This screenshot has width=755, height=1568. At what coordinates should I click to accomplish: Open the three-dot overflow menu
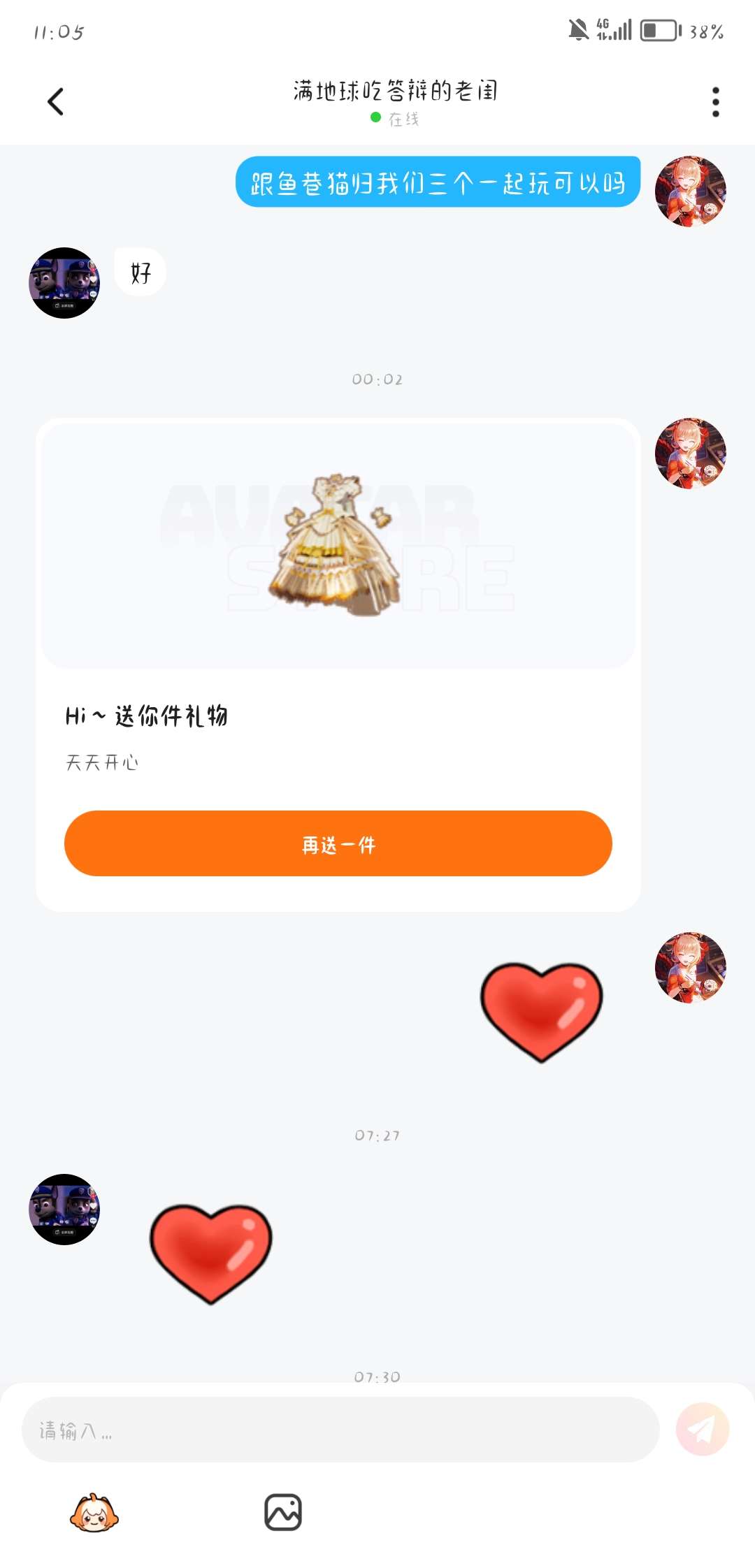(715, 102)
